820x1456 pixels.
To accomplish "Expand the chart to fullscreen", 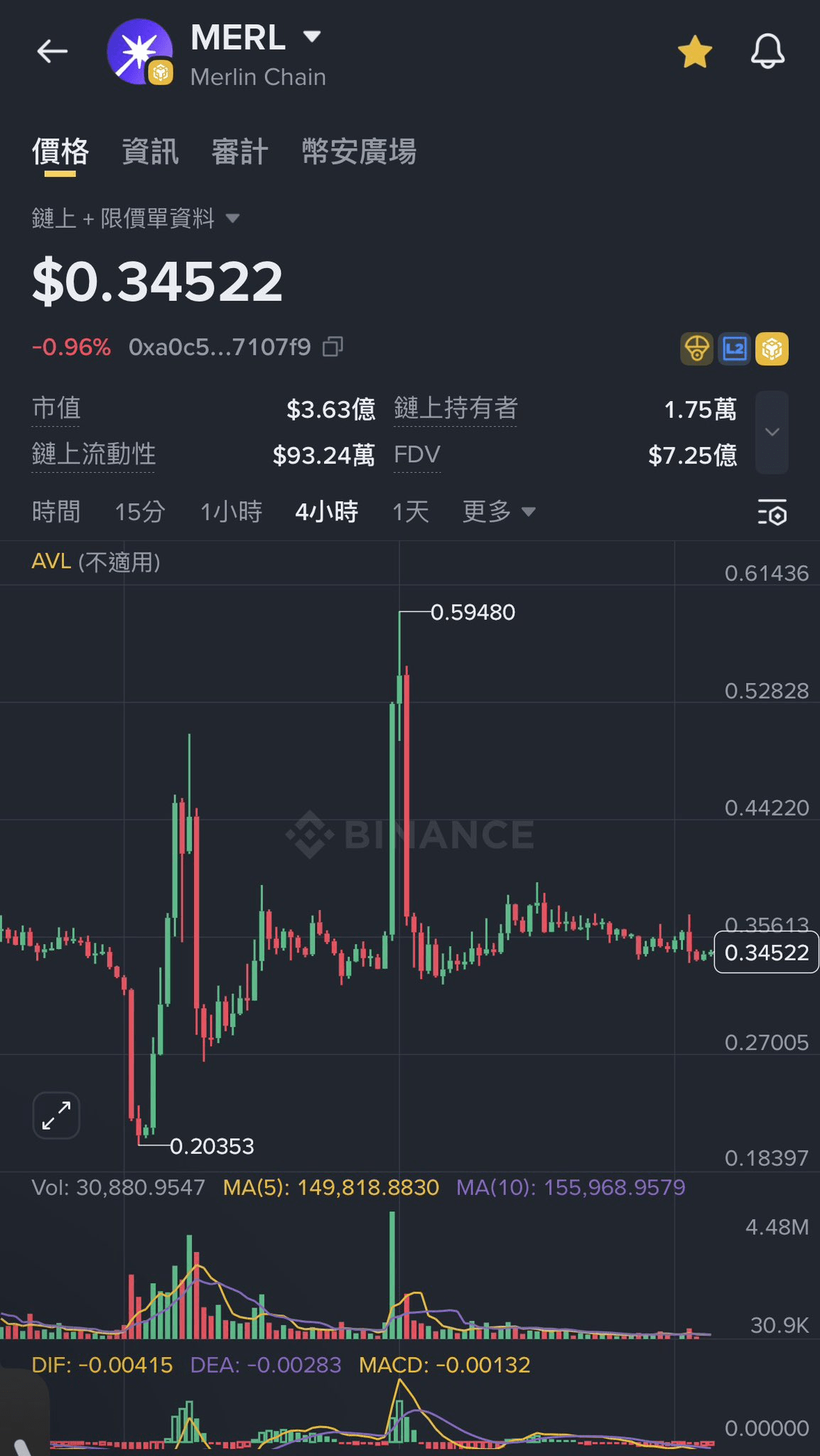I will [56, 1115].
